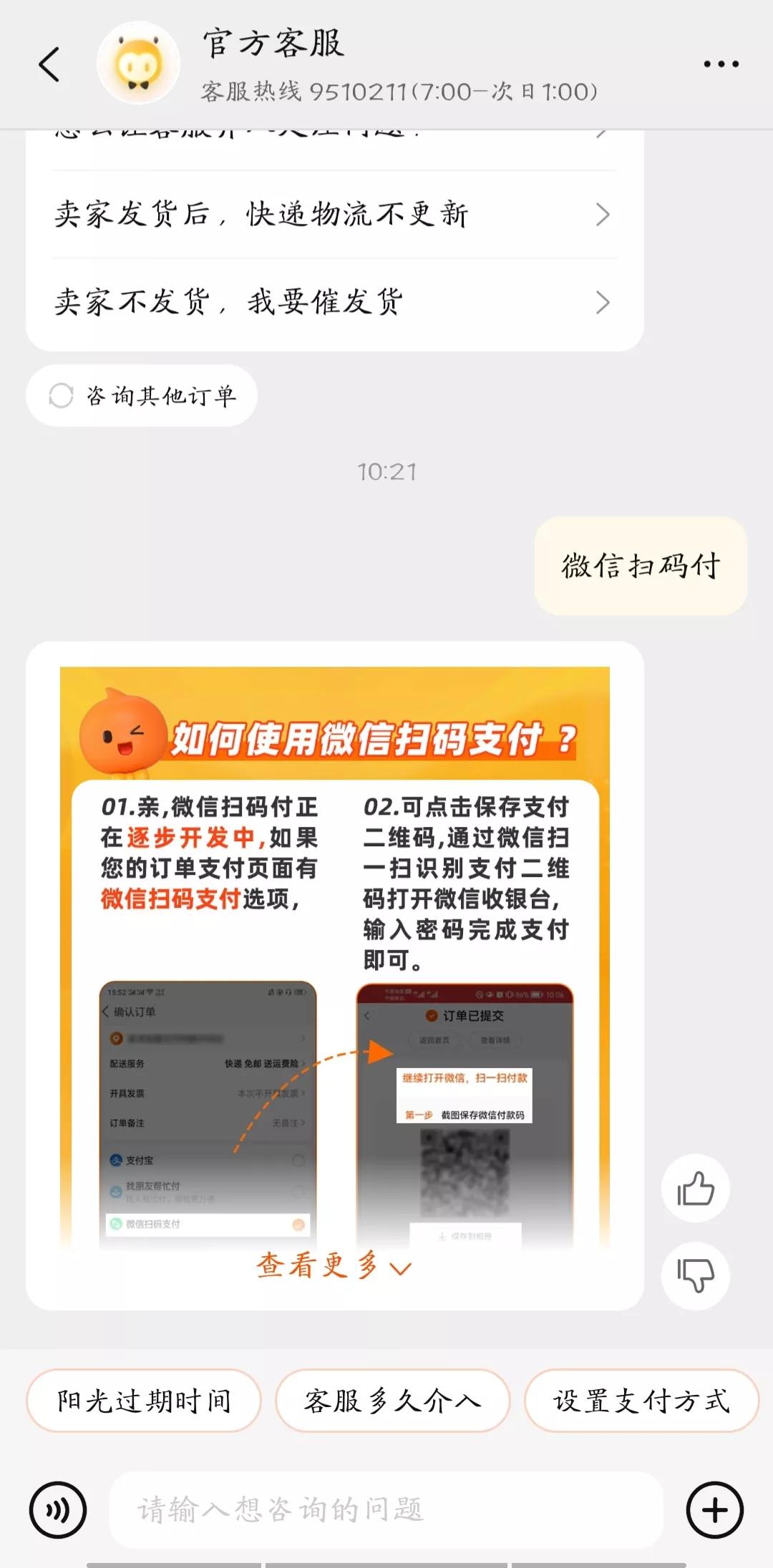This screenshot has width=773, height=1568.
Task: Select the 设置支付方式 suggestion chip
Action: click(641, 1401)
